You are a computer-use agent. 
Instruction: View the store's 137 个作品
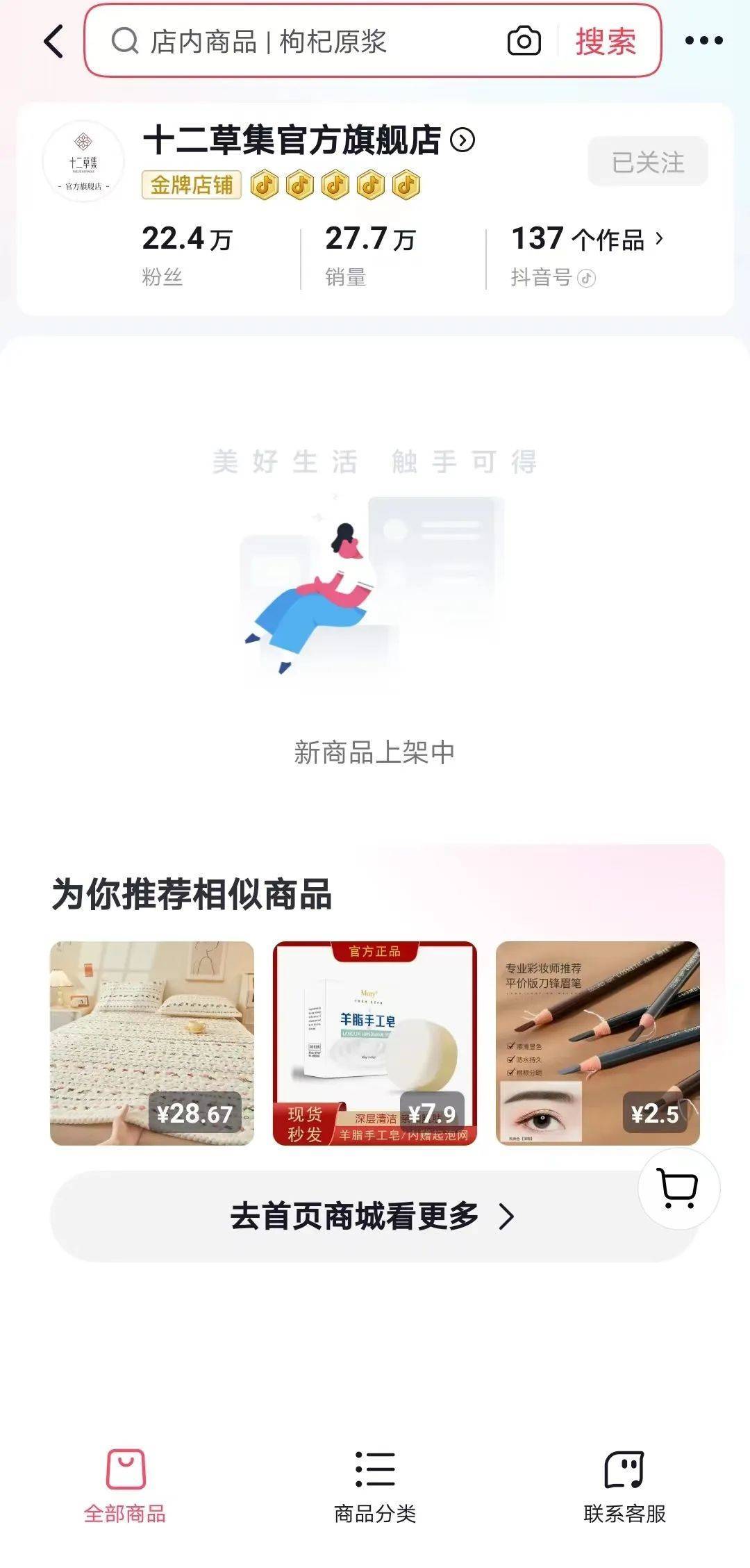coord(587,240)
